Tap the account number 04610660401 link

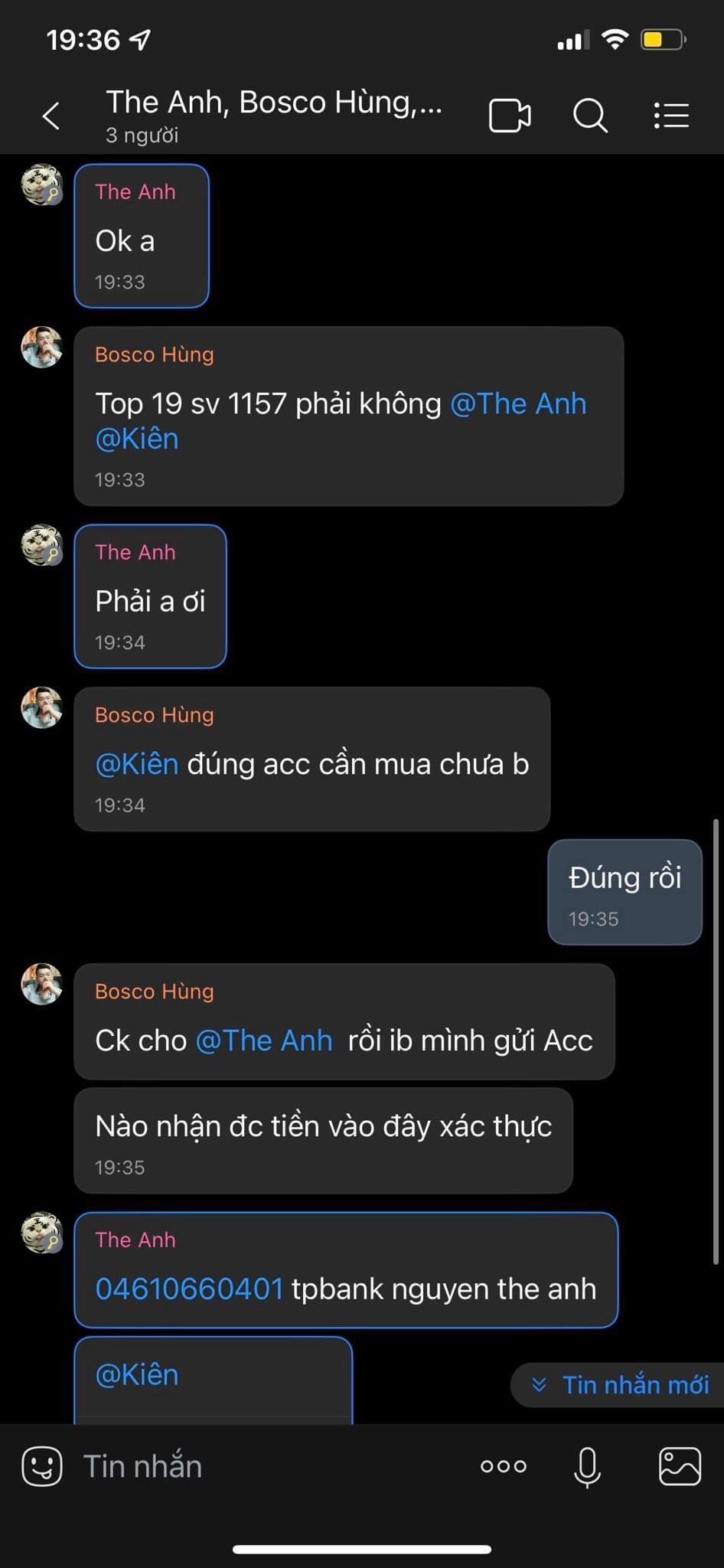click(x=189, y=1289)
